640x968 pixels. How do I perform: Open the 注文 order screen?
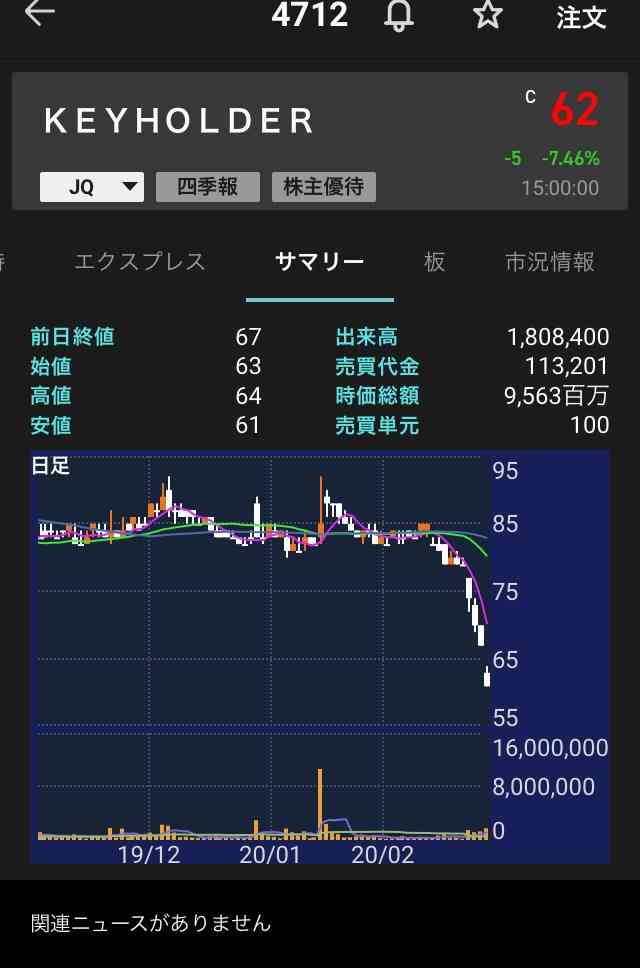[581, 17]
